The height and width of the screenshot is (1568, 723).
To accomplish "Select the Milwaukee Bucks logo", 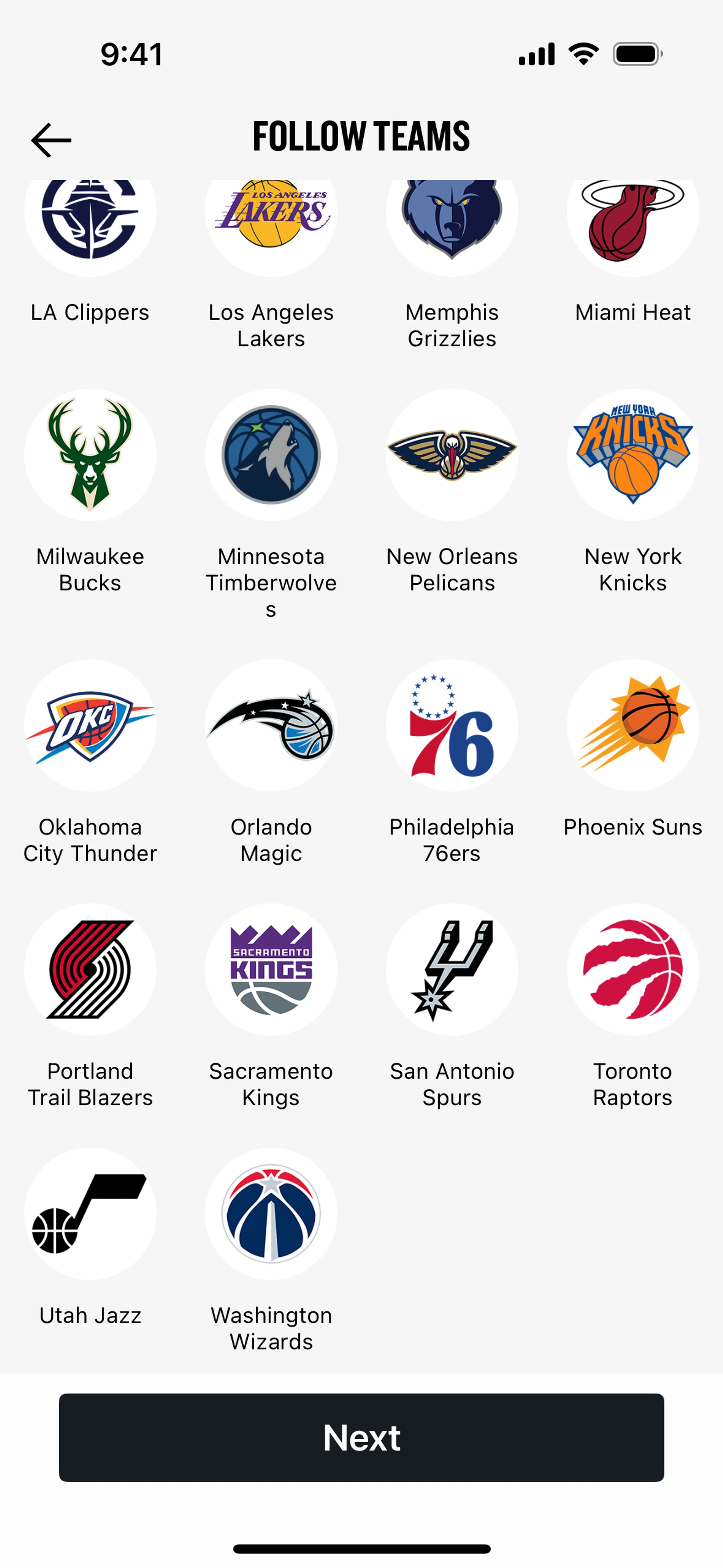I will coord(90,455).
